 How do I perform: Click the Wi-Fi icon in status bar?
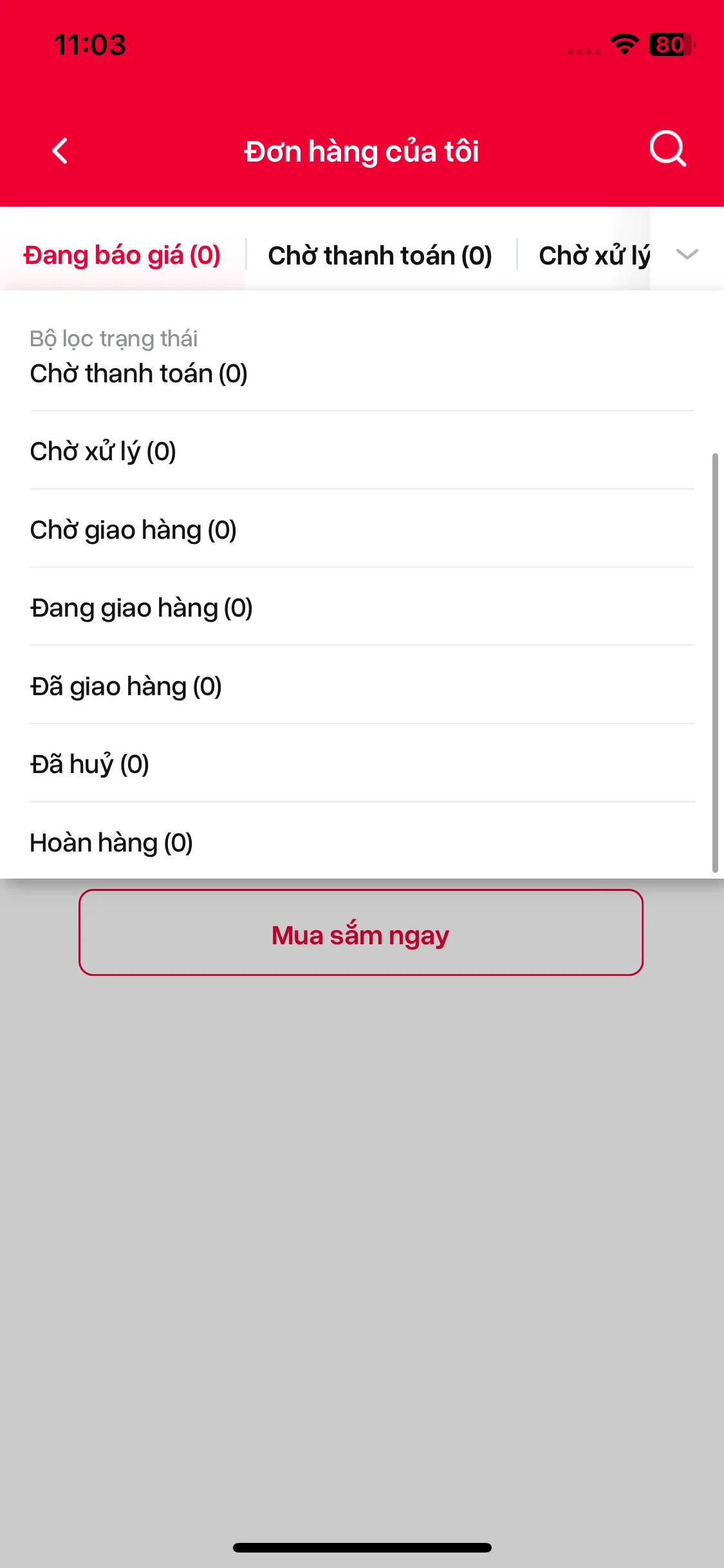coord(622,46)
